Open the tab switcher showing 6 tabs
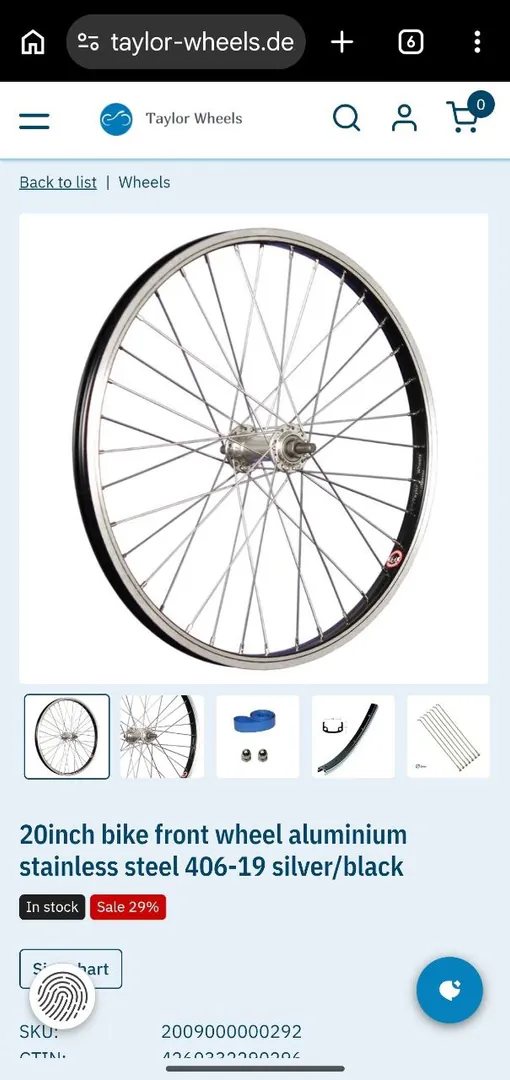This screenshot has height=1080, width=510. click(x=411, y=42)
